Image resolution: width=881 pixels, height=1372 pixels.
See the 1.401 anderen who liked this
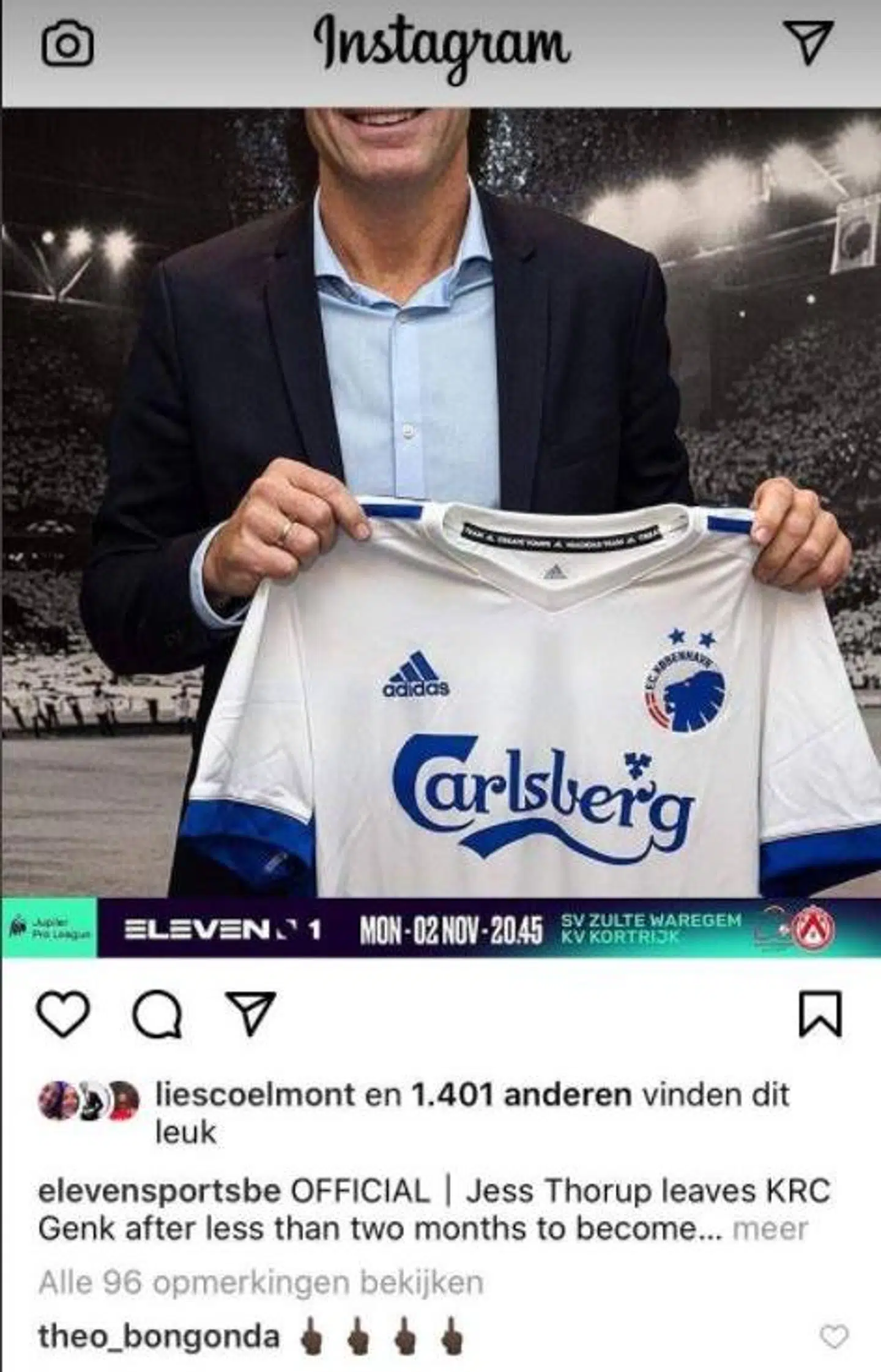point(521,1095)
